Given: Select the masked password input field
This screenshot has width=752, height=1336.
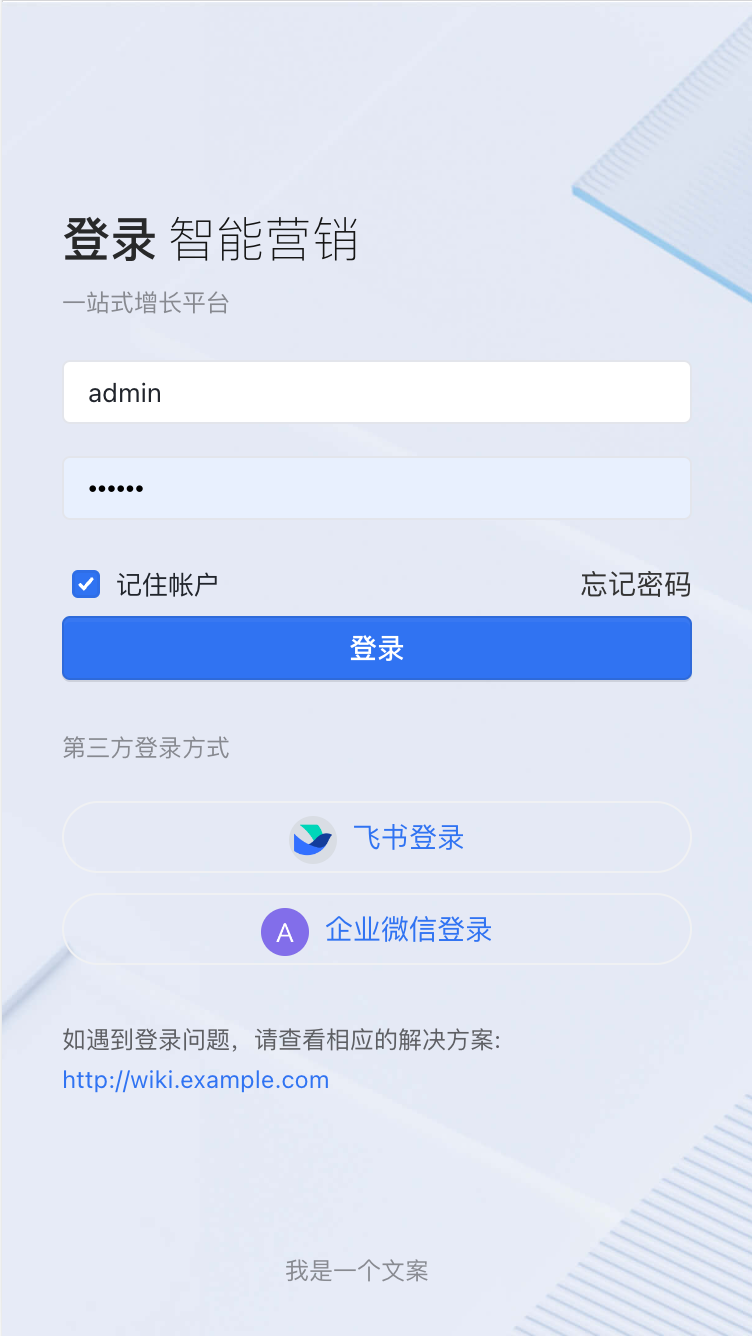Looking at the screenshot, I should click(x=376, y=488).
